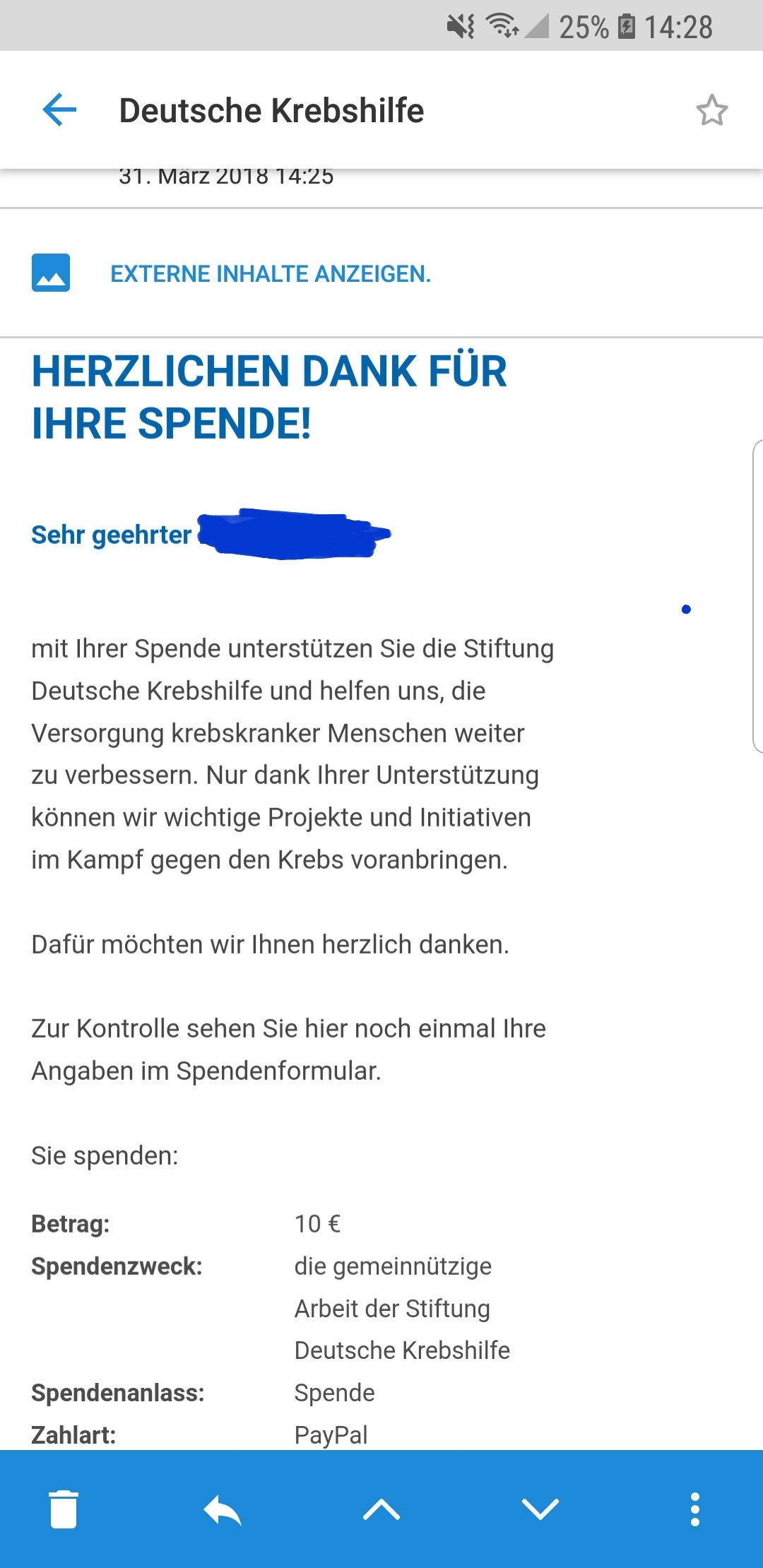Jump to the next email with down chevron

click(x=540, y=1509)
